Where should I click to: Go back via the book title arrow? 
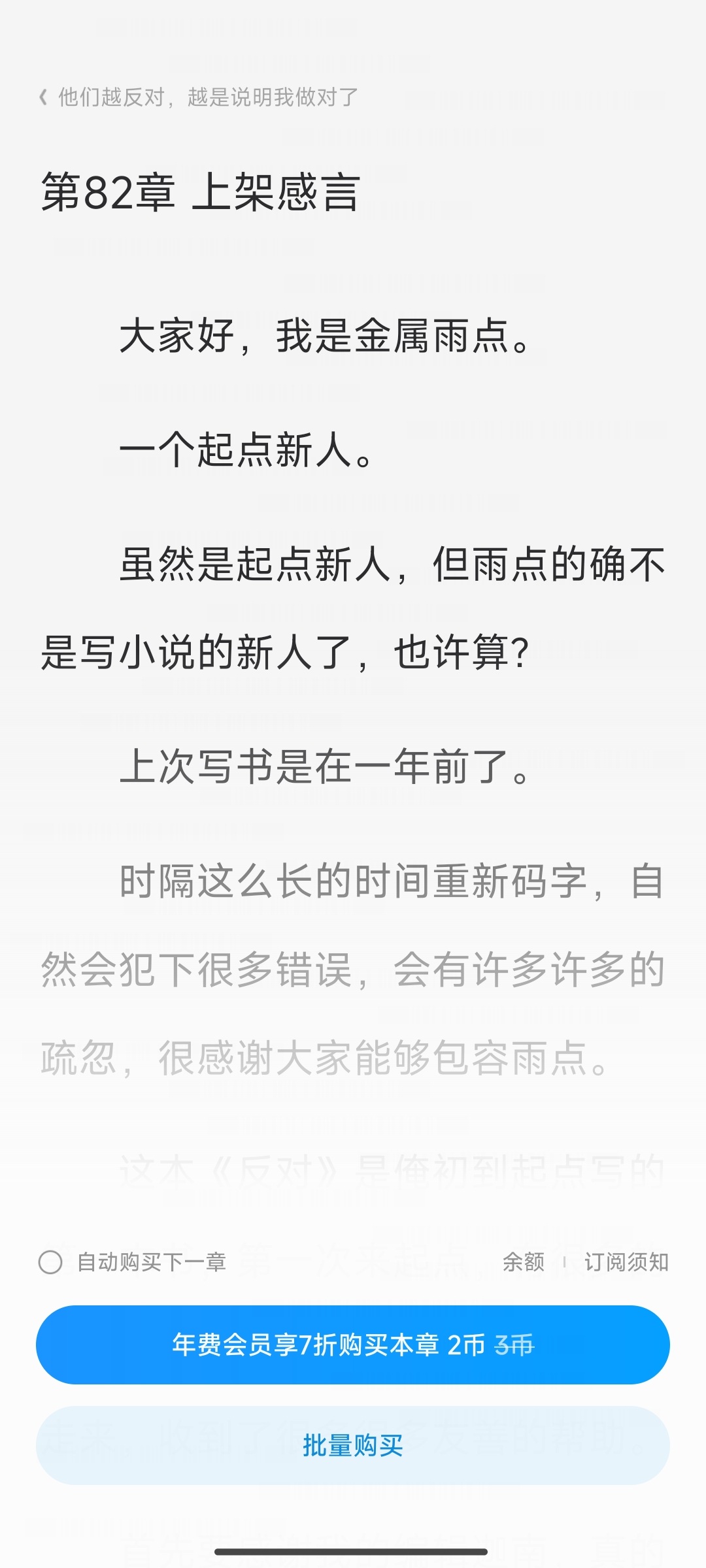[x=44, y=97]
